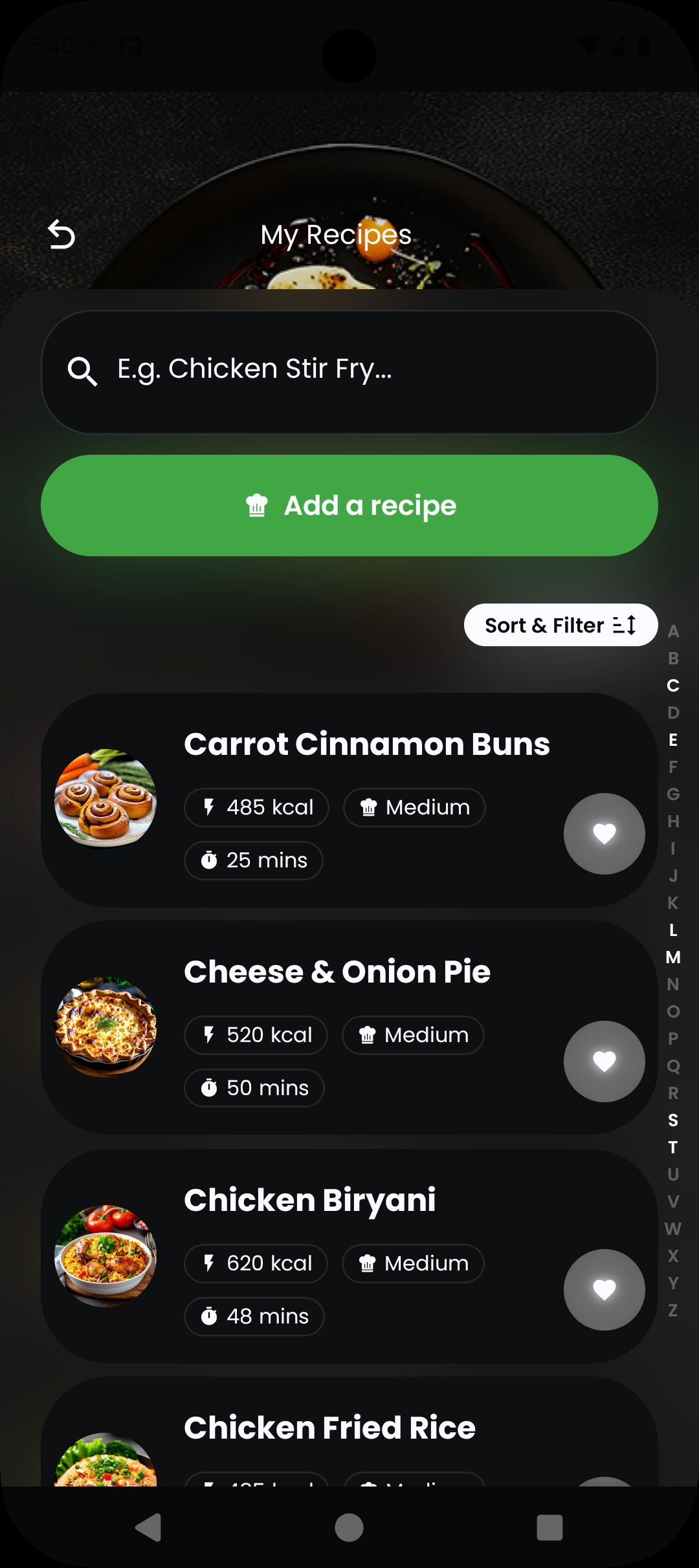Open the Carrot Cinnamon Buns recipe
This screenshot has height=1568, width=699.
tap(366, 744)
